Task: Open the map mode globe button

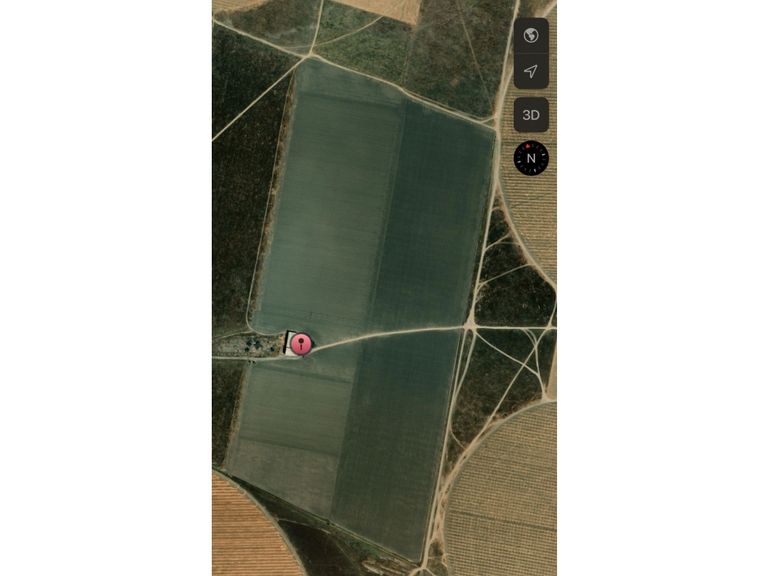Action: click(x=531, y=36)
